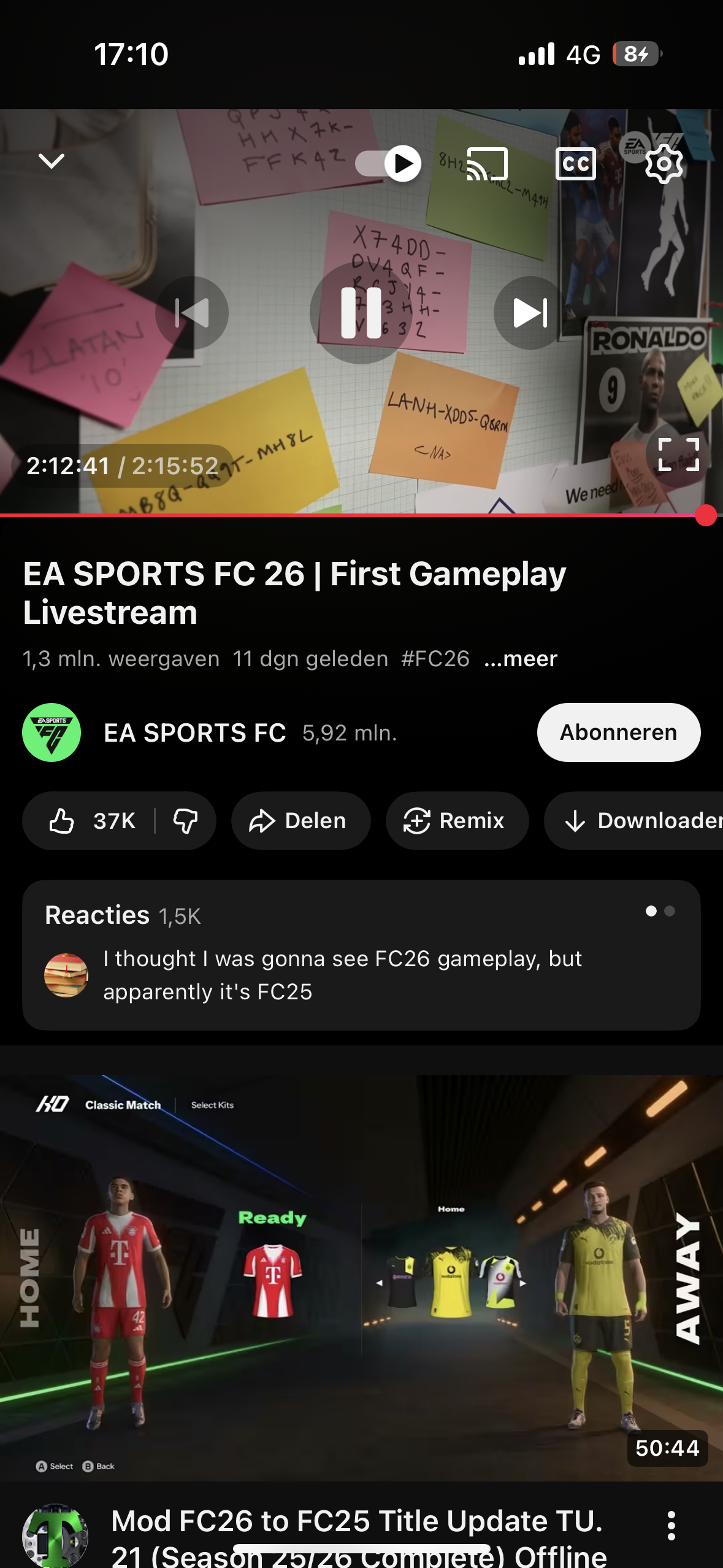Share the video via Delen
The height and width of the screenshot is (1568, 723).
pyautogui.click(x=300, y=821)
